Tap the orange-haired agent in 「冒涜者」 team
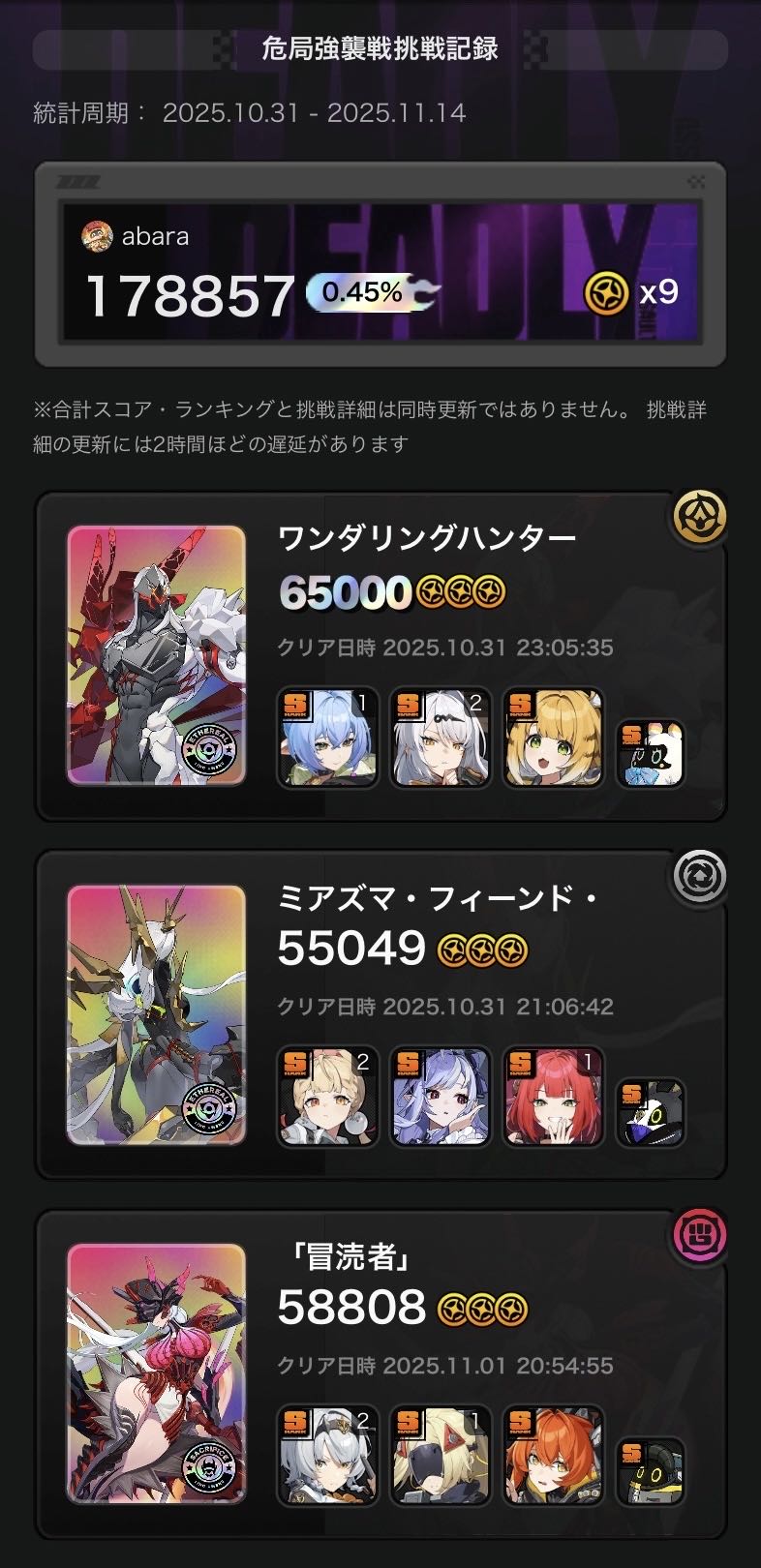The image size is (761, 1568). click(x=553, y=1456)
